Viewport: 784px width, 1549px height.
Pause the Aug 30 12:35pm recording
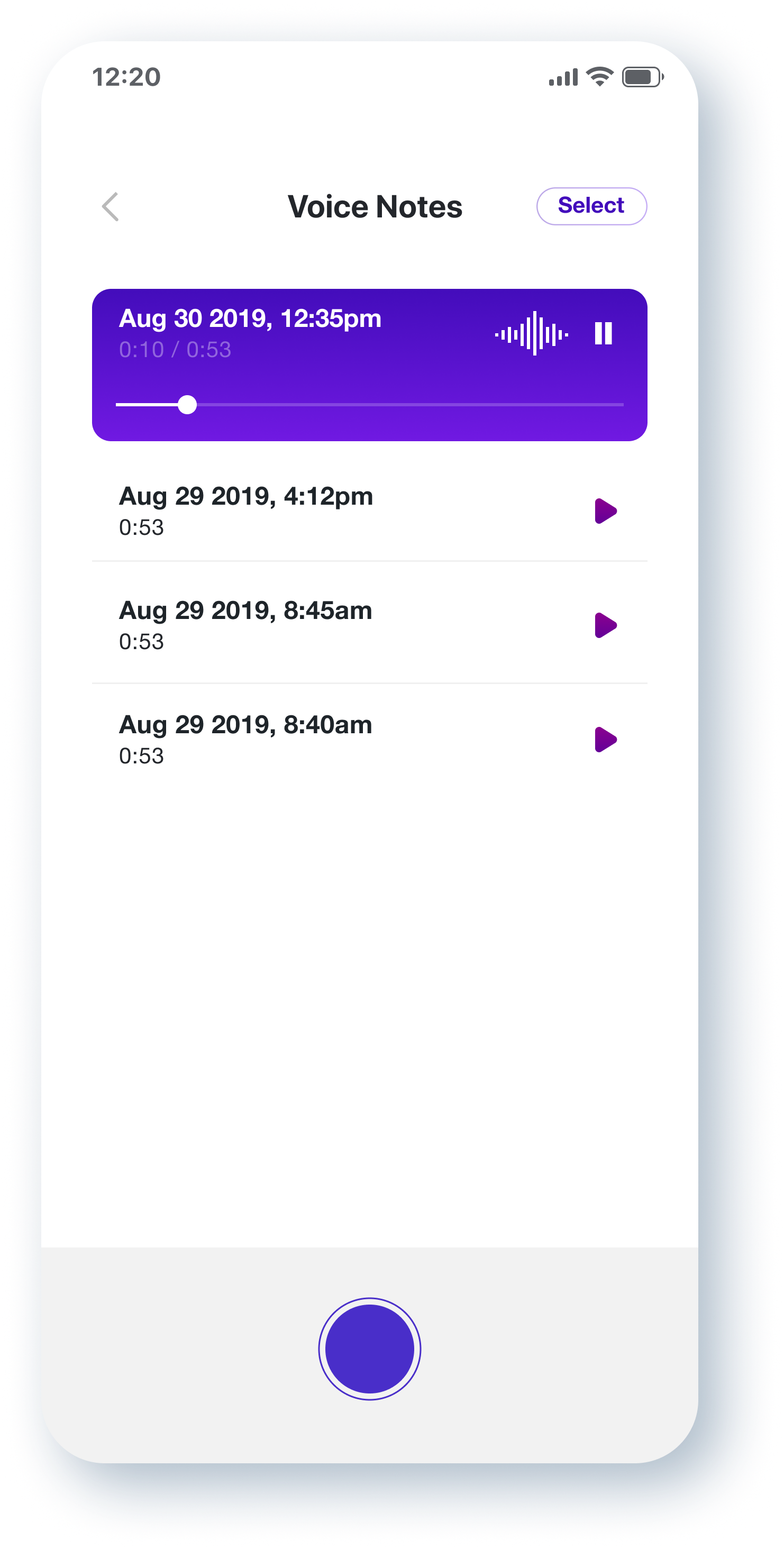603,333
